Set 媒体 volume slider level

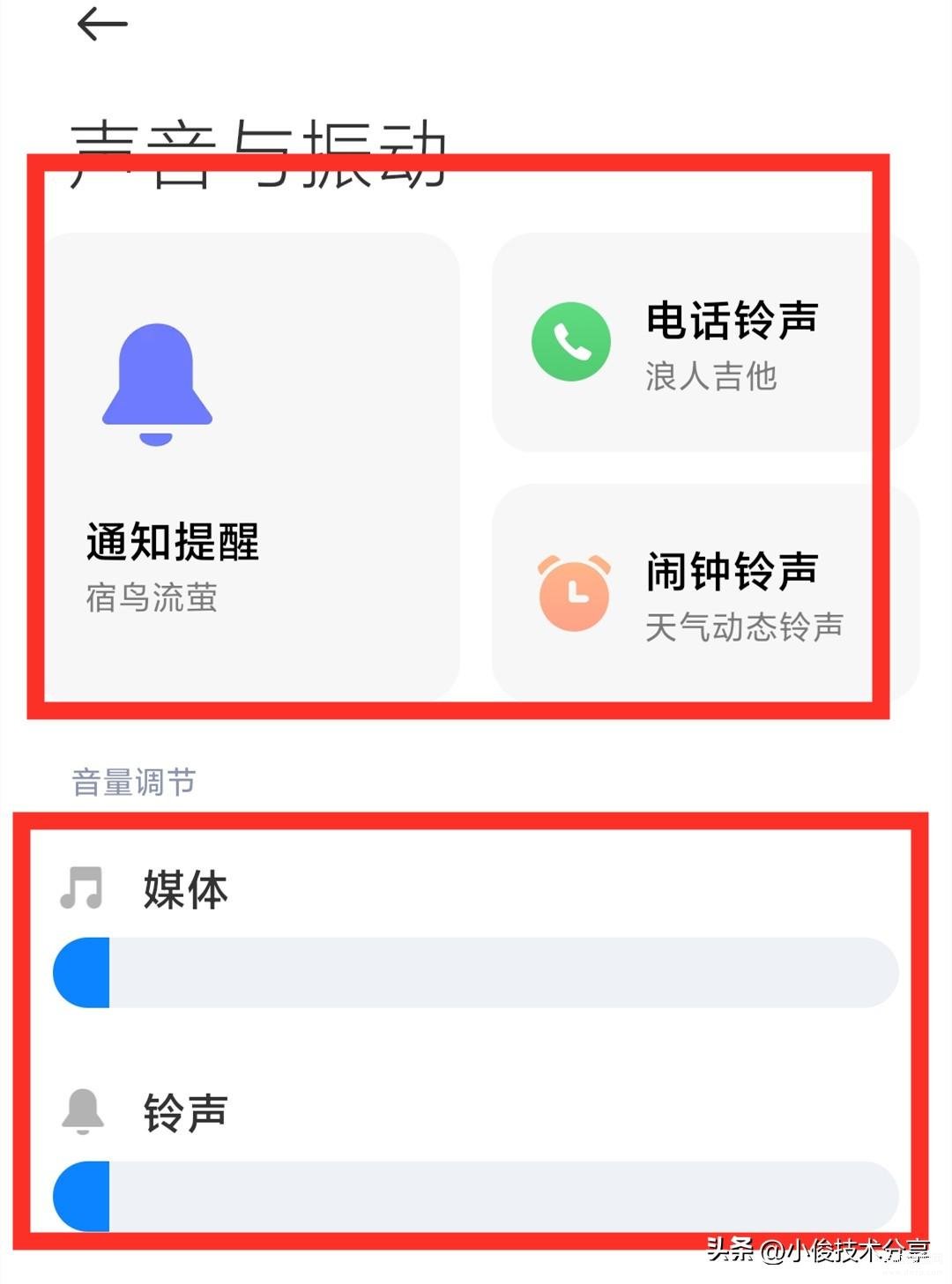[476, 973]
